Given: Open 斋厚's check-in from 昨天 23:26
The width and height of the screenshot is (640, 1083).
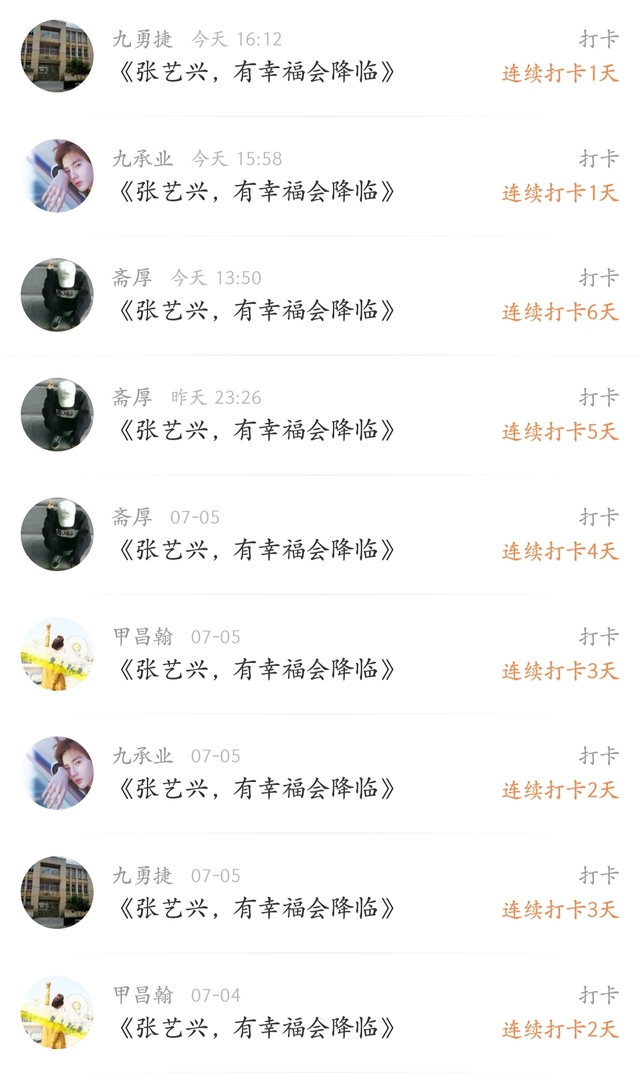Looking at the screenshot, I should [x=255, y=430].
